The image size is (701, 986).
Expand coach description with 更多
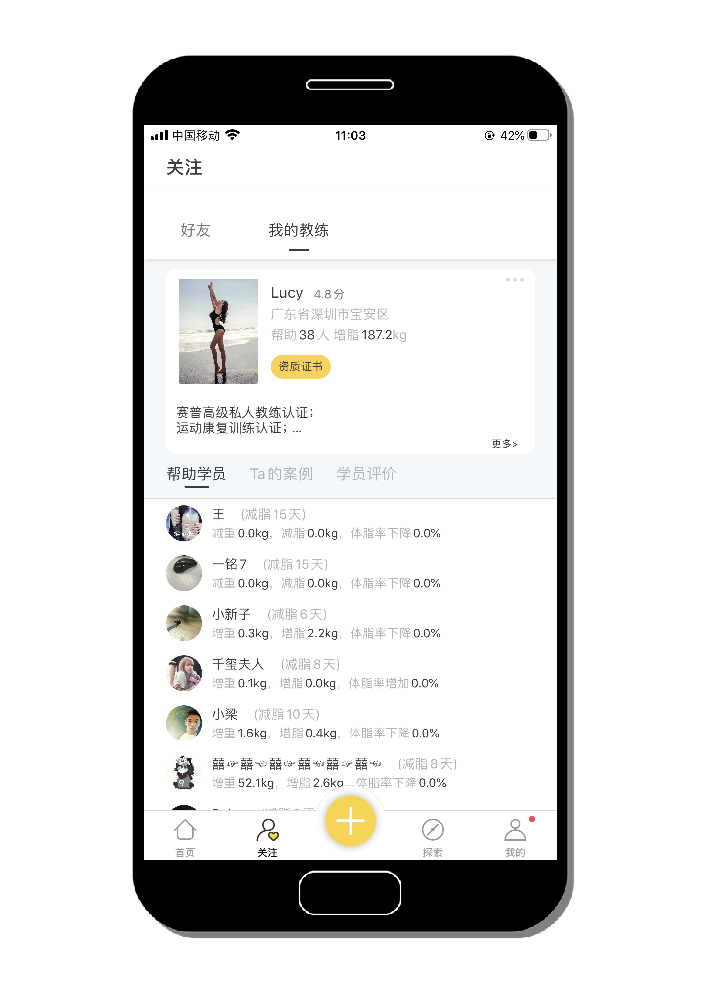[504, 444]
